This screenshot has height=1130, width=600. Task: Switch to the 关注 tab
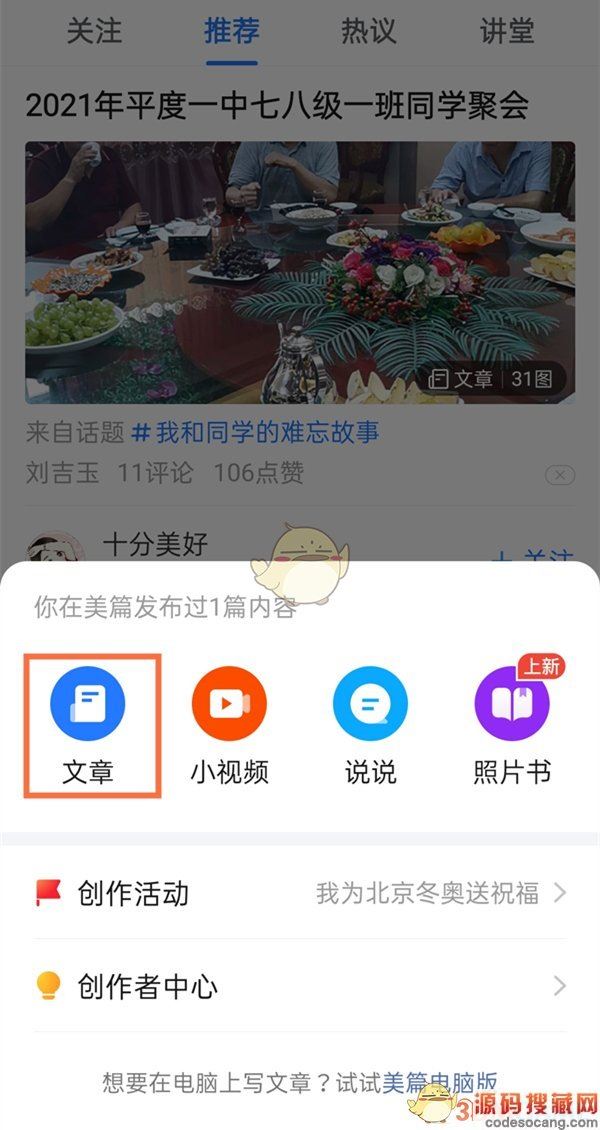pos(93,31)
